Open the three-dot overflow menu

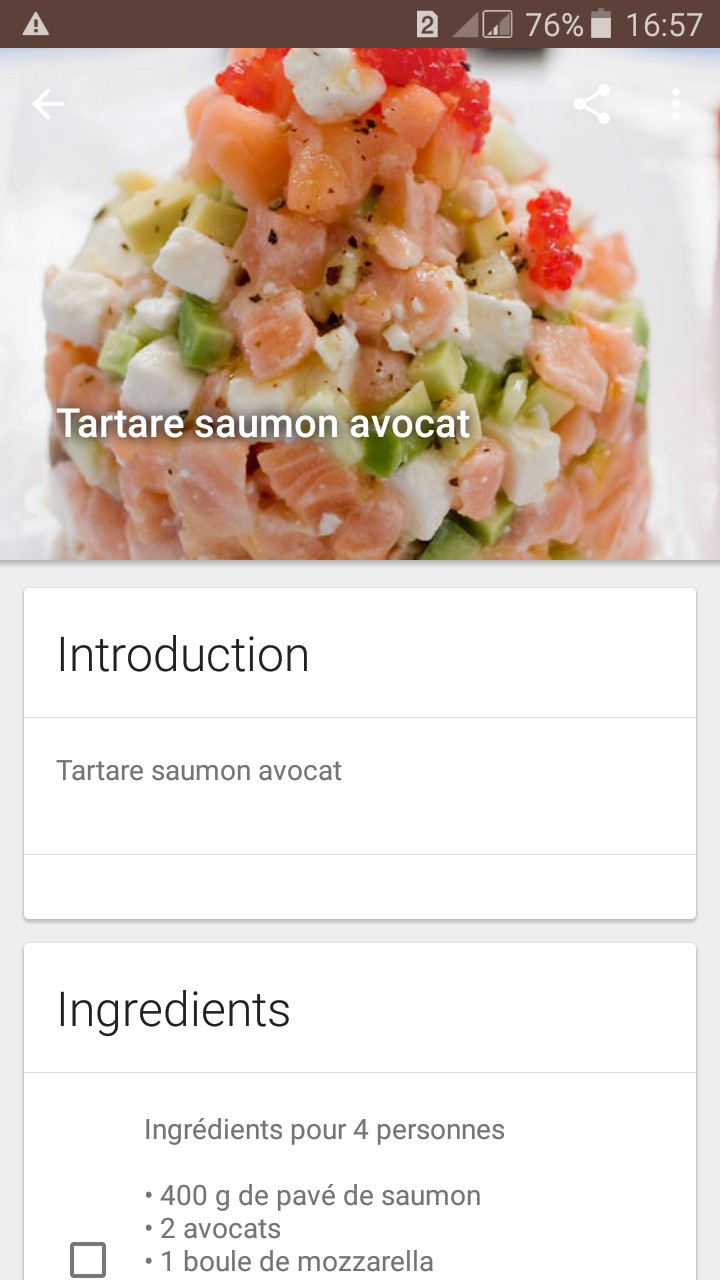click(x=676, y=104)
